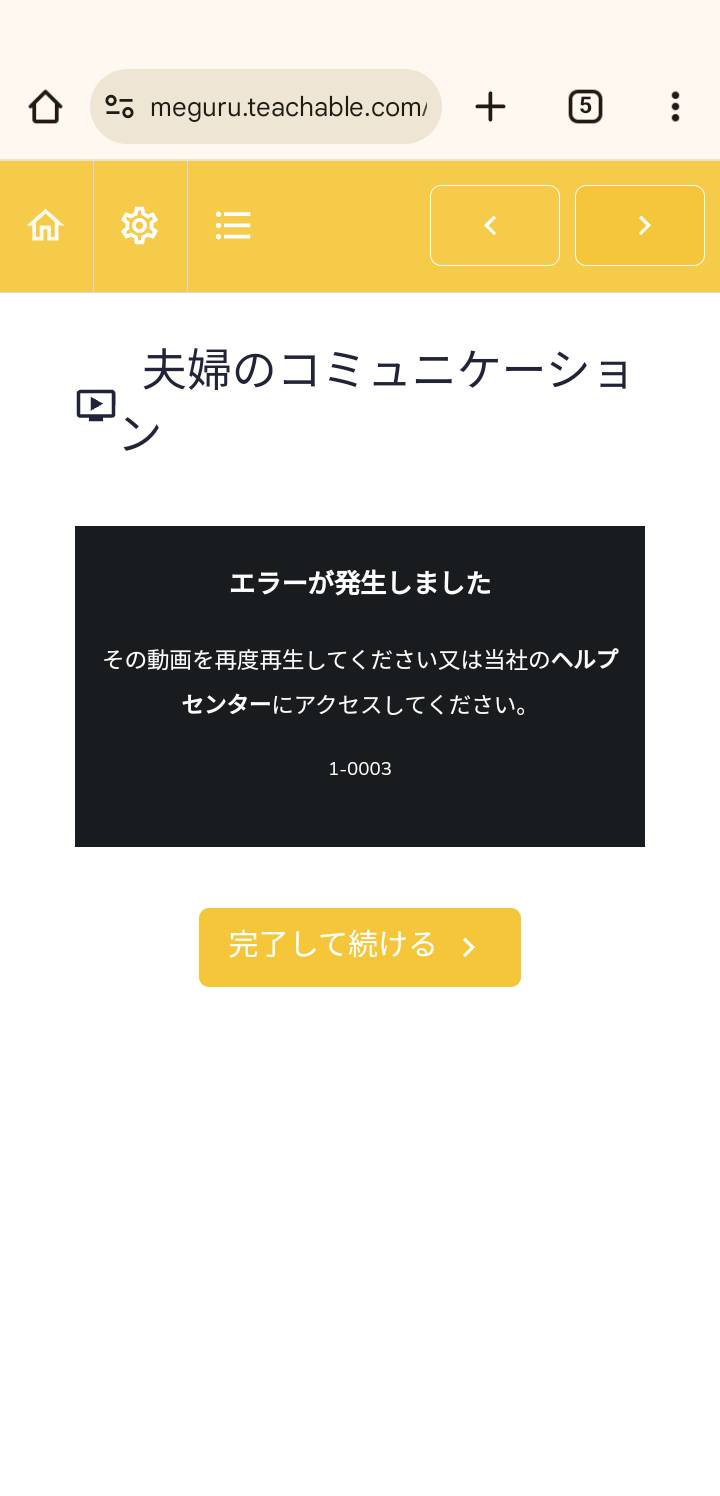720x1496 pixels.
Task: Go to the next lecture
Action: (x=640, y=226)
